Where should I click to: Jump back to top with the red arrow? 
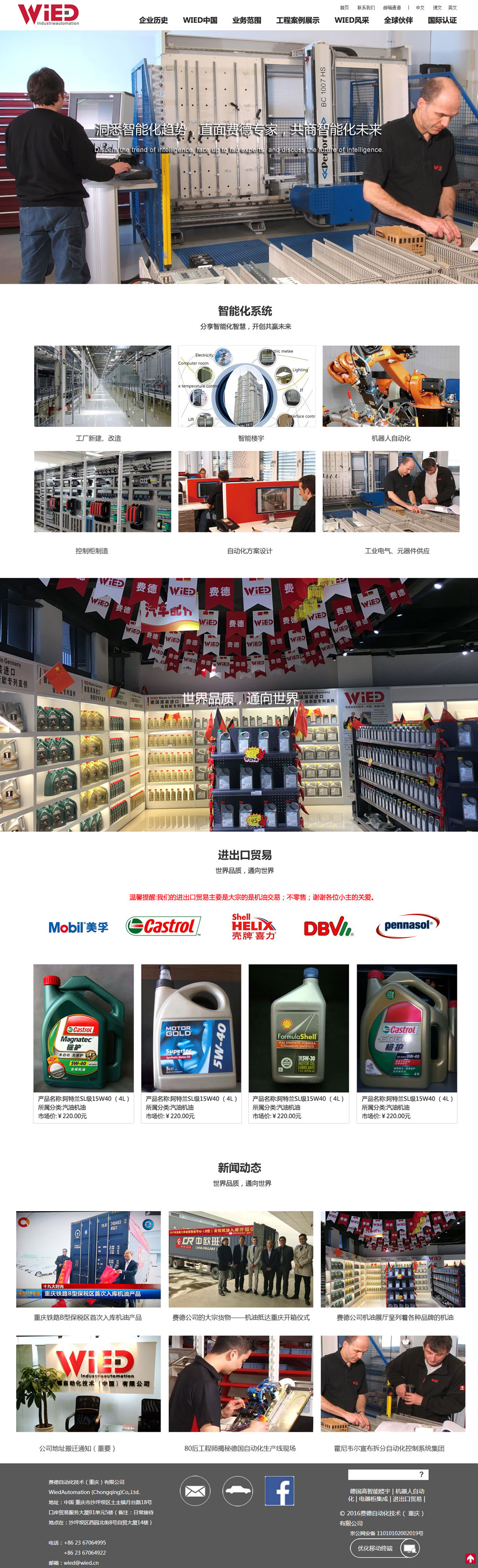coord(470,1559)
